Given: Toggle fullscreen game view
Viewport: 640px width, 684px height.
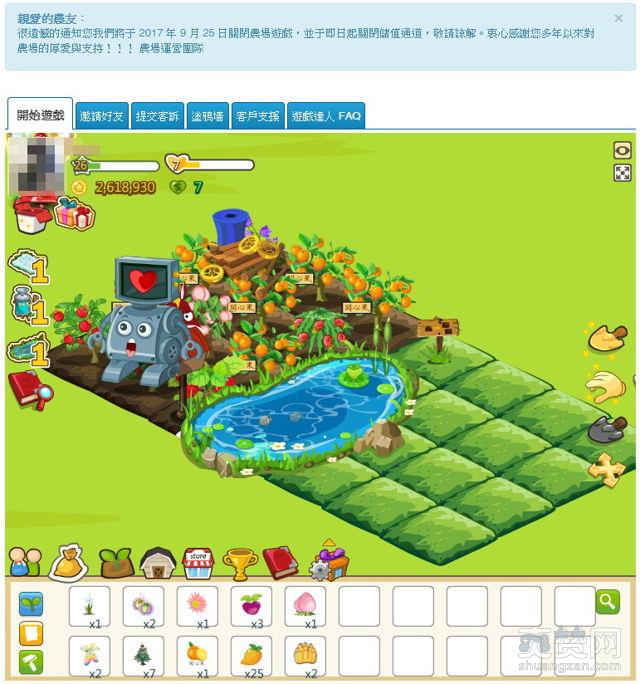Looking at the screenshot, I should (622, 173).
